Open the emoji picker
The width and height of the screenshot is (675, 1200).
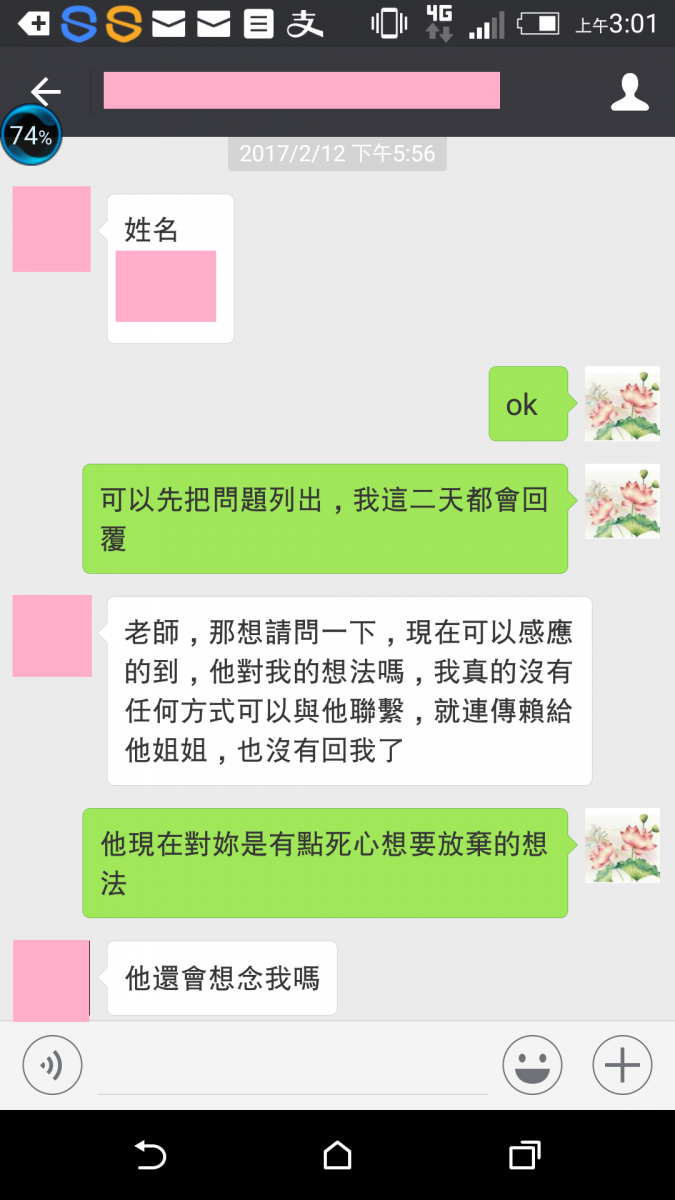click(x=532, y=1065)
